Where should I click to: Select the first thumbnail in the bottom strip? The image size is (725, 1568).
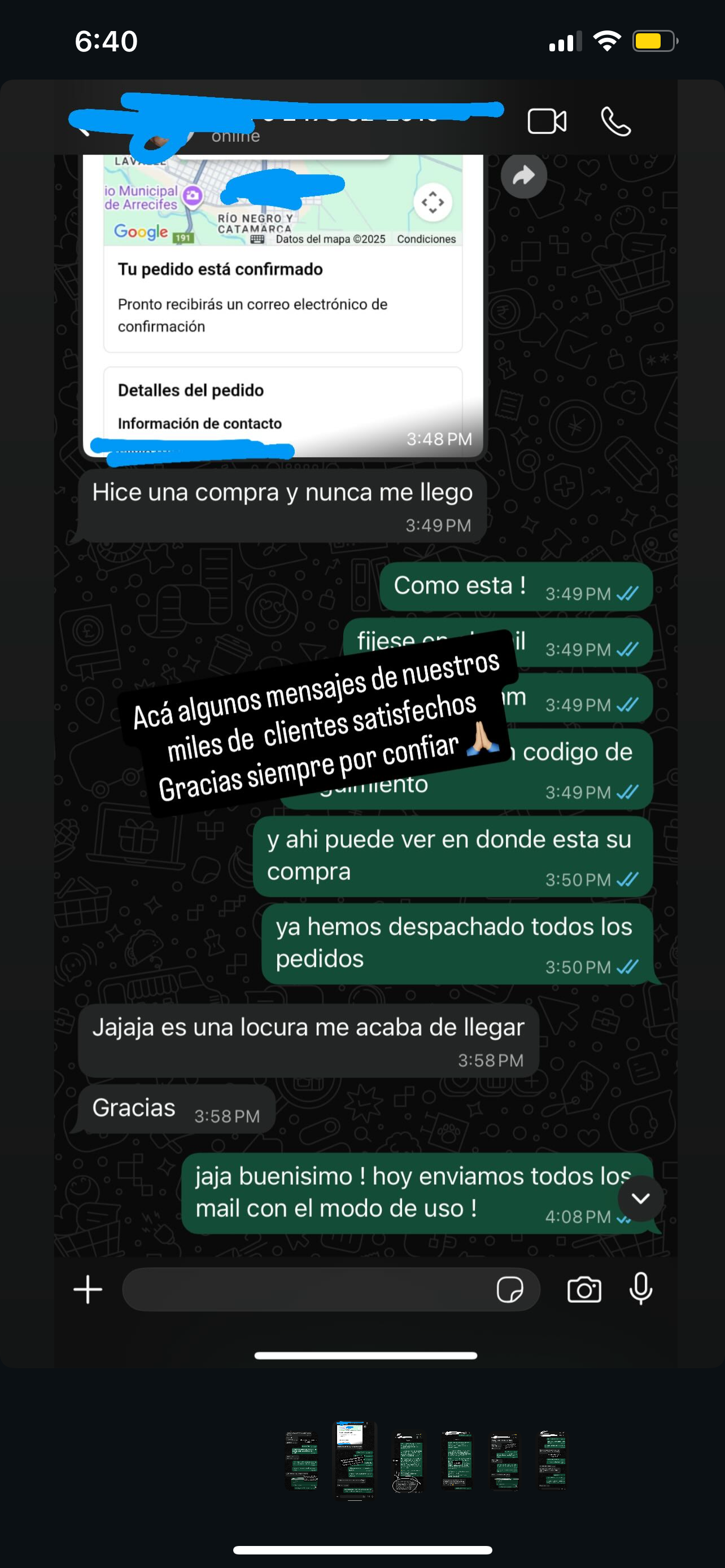pyautogui.click(x=302, y=1461)
